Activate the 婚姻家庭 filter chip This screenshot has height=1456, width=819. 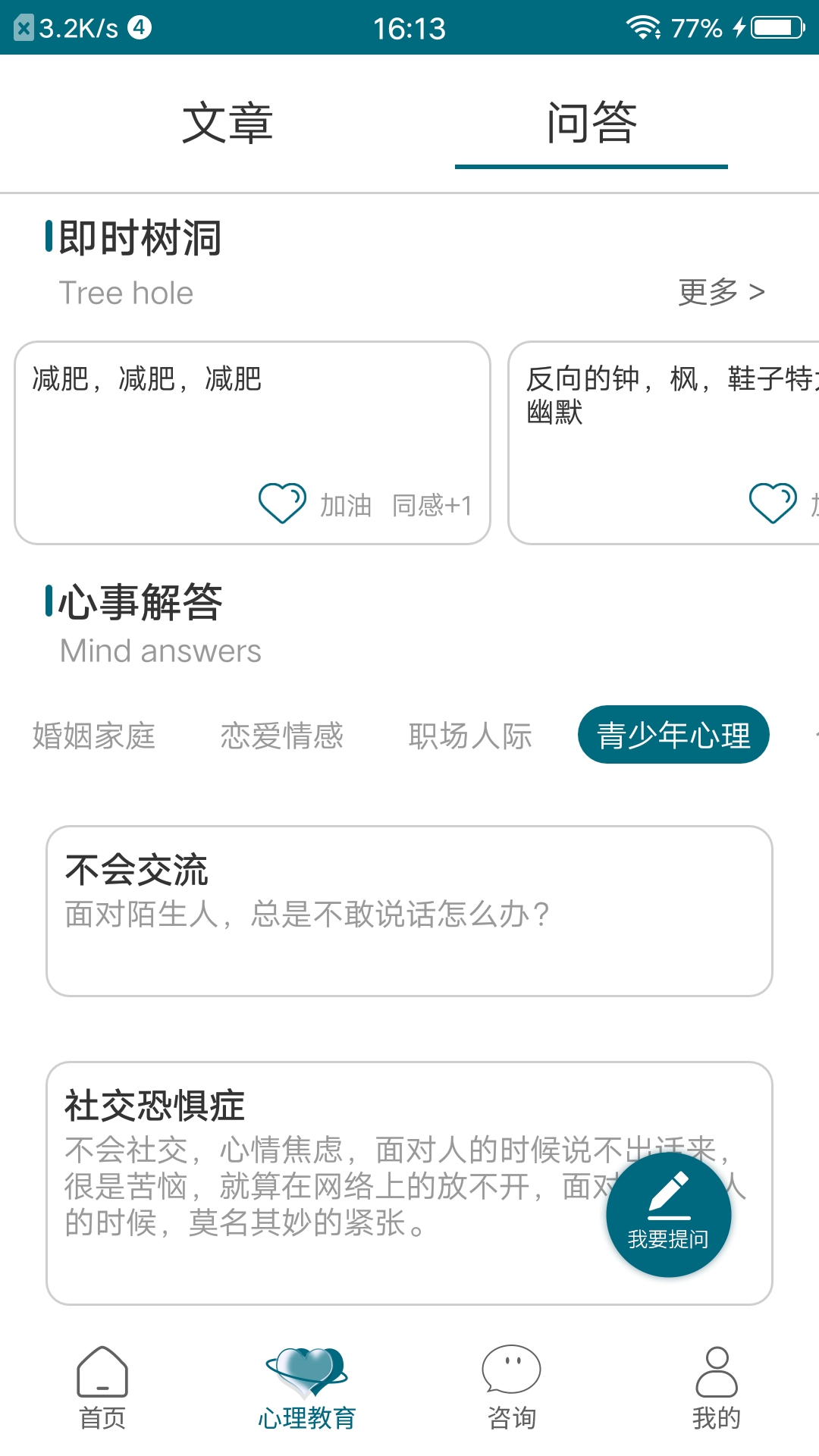pos(93,735)
